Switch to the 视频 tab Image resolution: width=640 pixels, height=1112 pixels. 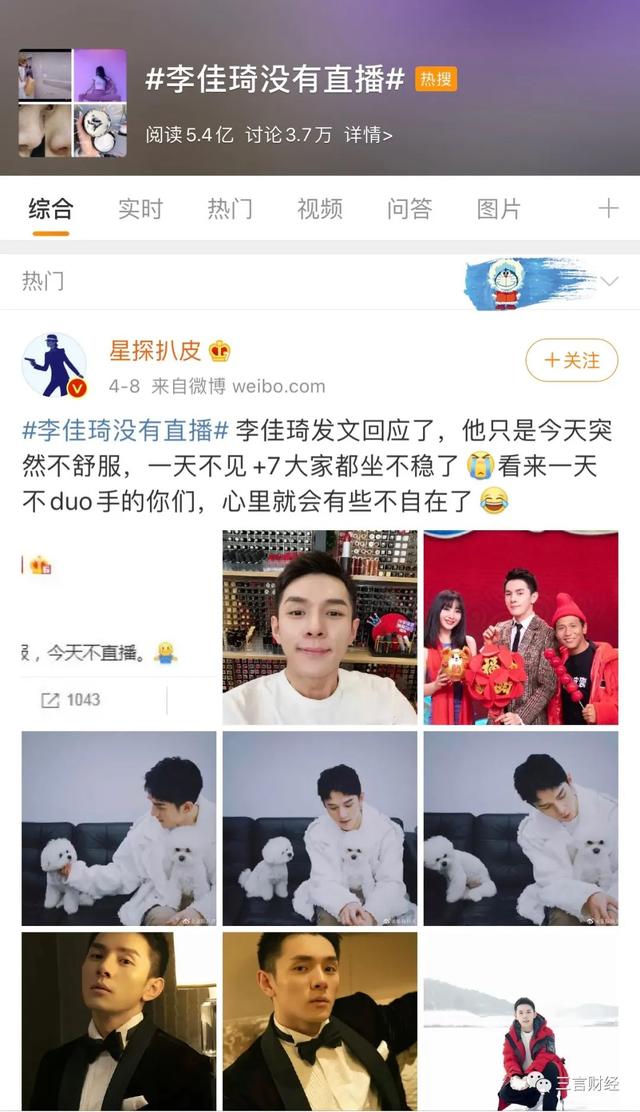click(x=320, y=209)
